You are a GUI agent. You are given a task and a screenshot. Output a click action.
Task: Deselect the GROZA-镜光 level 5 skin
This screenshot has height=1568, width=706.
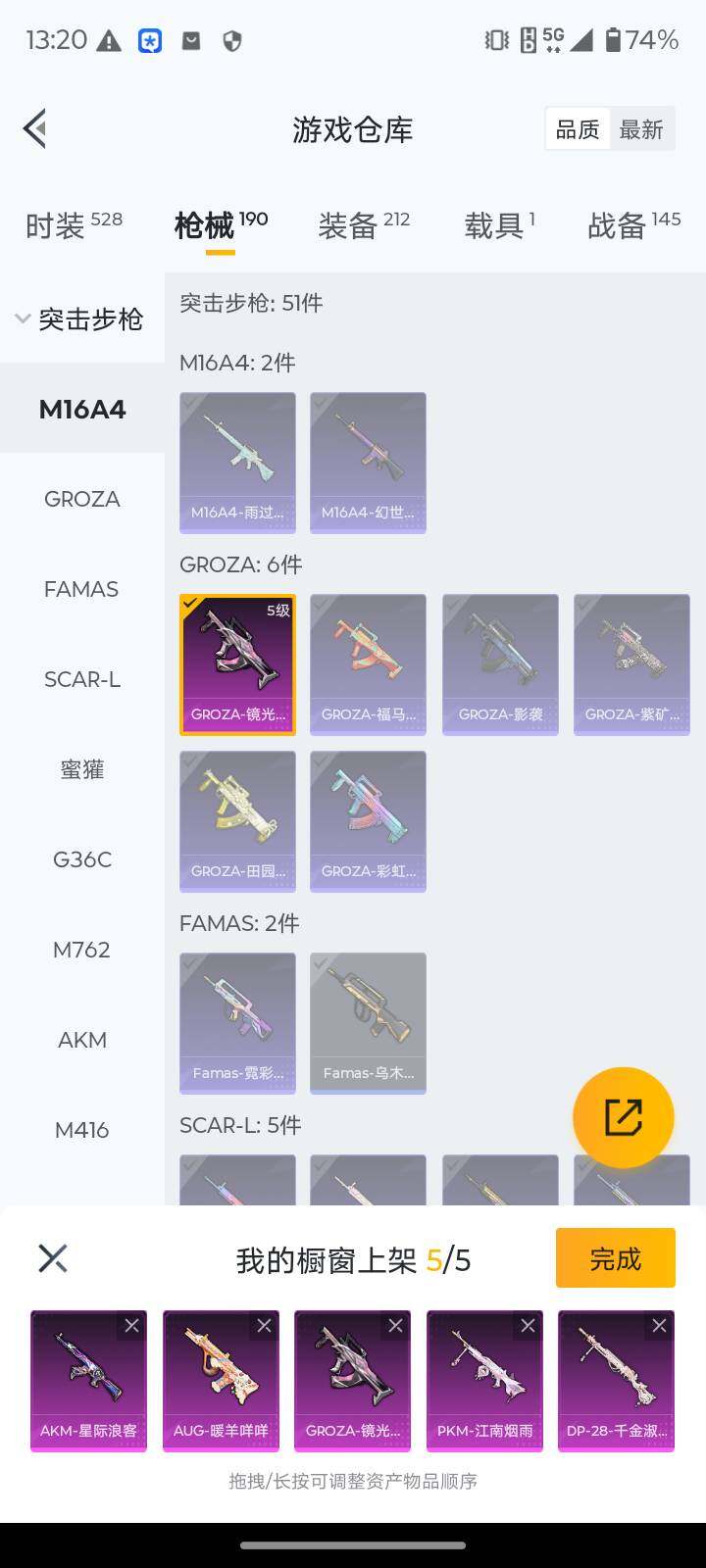tap(237, 664)
